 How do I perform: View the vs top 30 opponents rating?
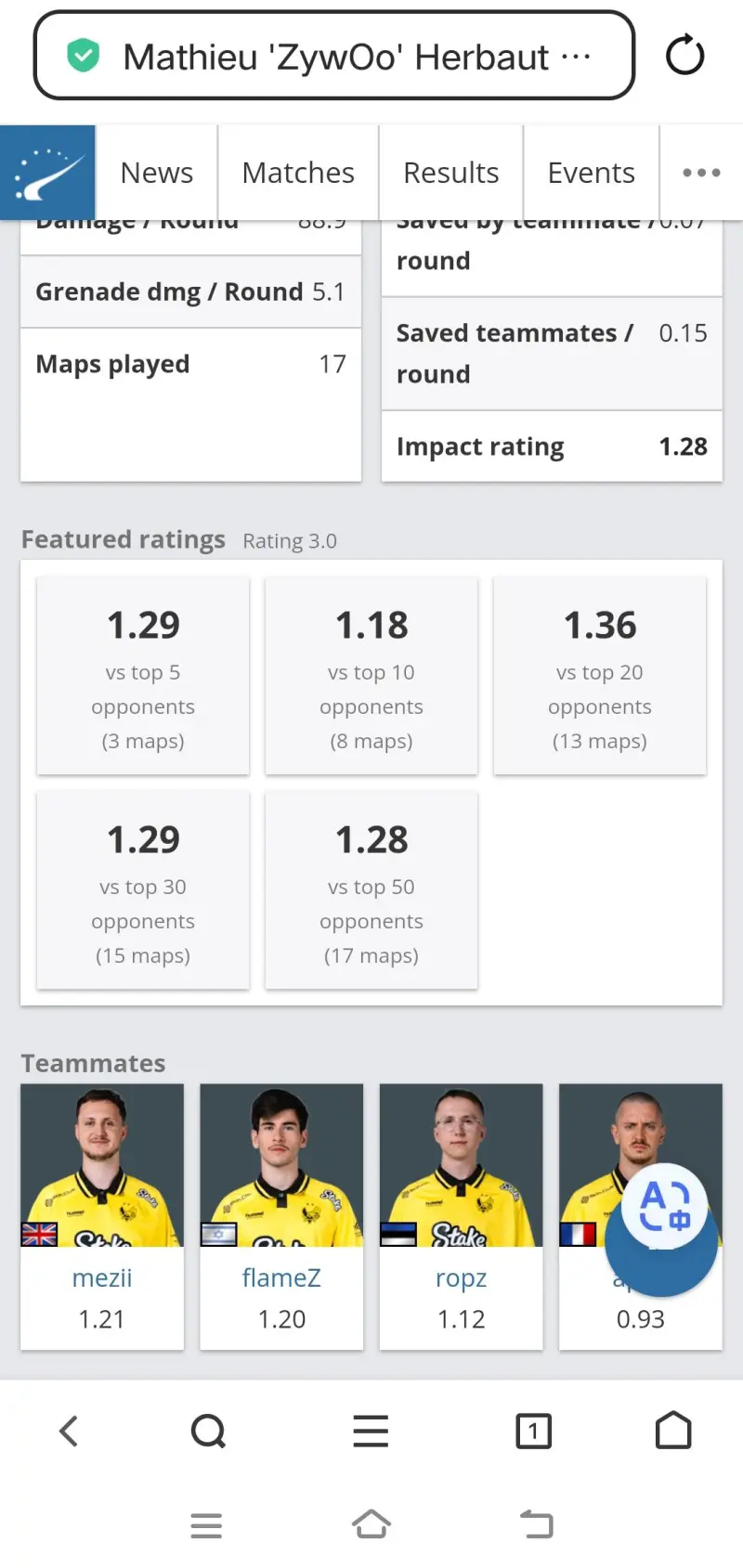pos(143,890)
